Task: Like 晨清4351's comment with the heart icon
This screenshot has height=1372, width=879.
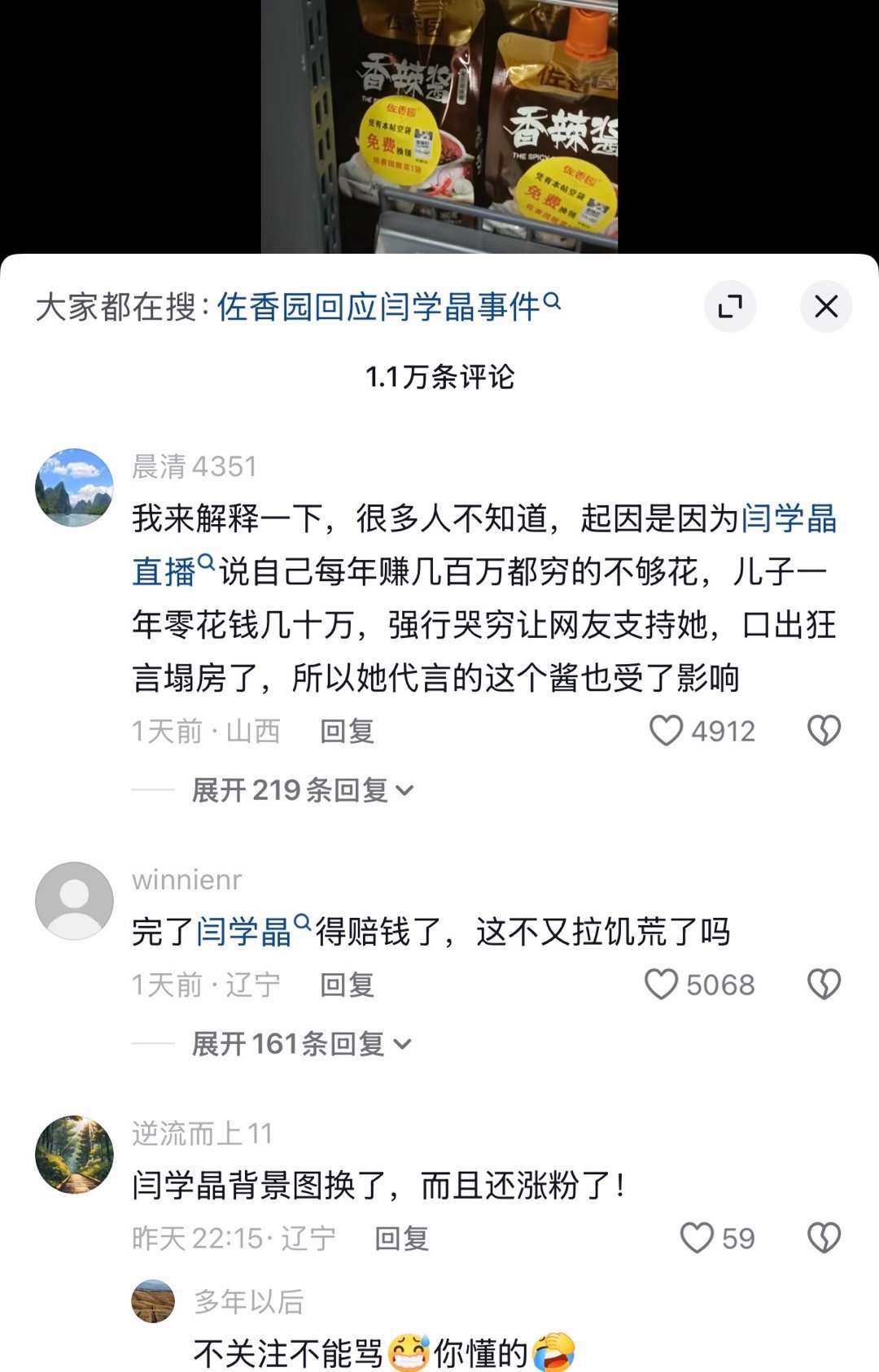Action: [x=667, y=731]
